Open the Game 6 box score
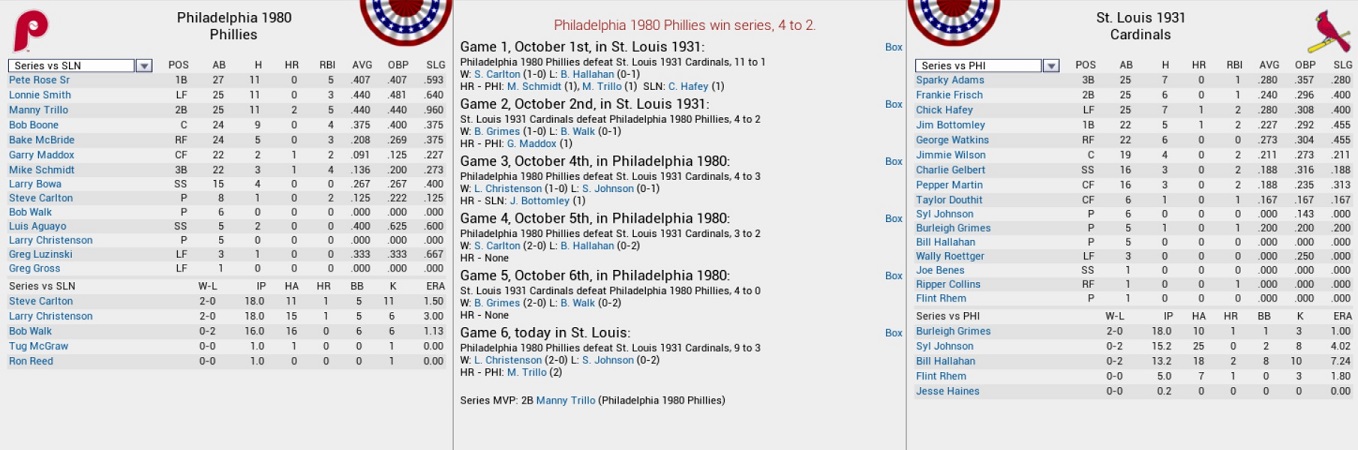This screenshot has height=450, width=1358. coord(893,333)
